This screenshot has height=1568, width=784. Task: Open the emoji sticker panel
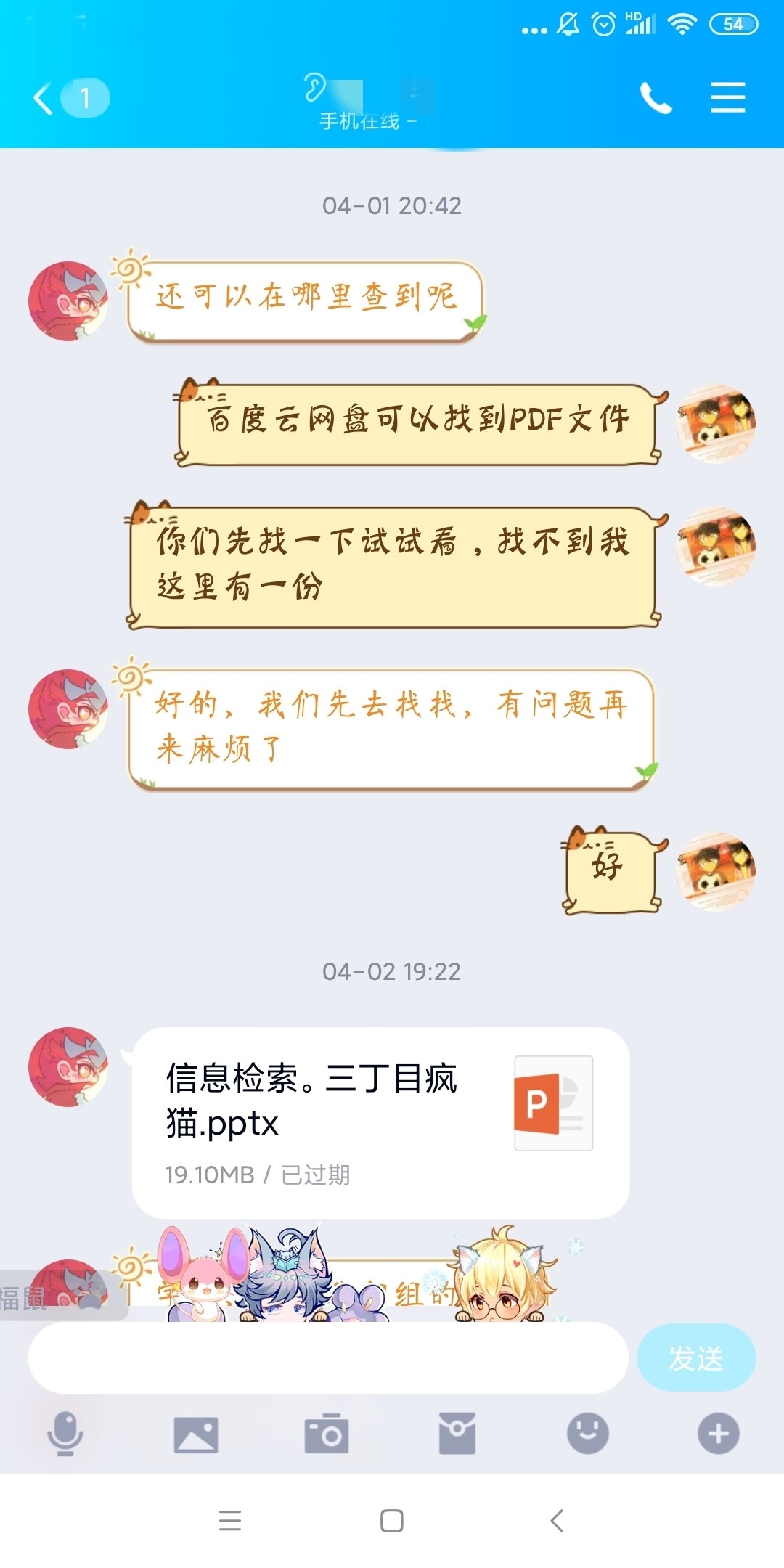587,1433
